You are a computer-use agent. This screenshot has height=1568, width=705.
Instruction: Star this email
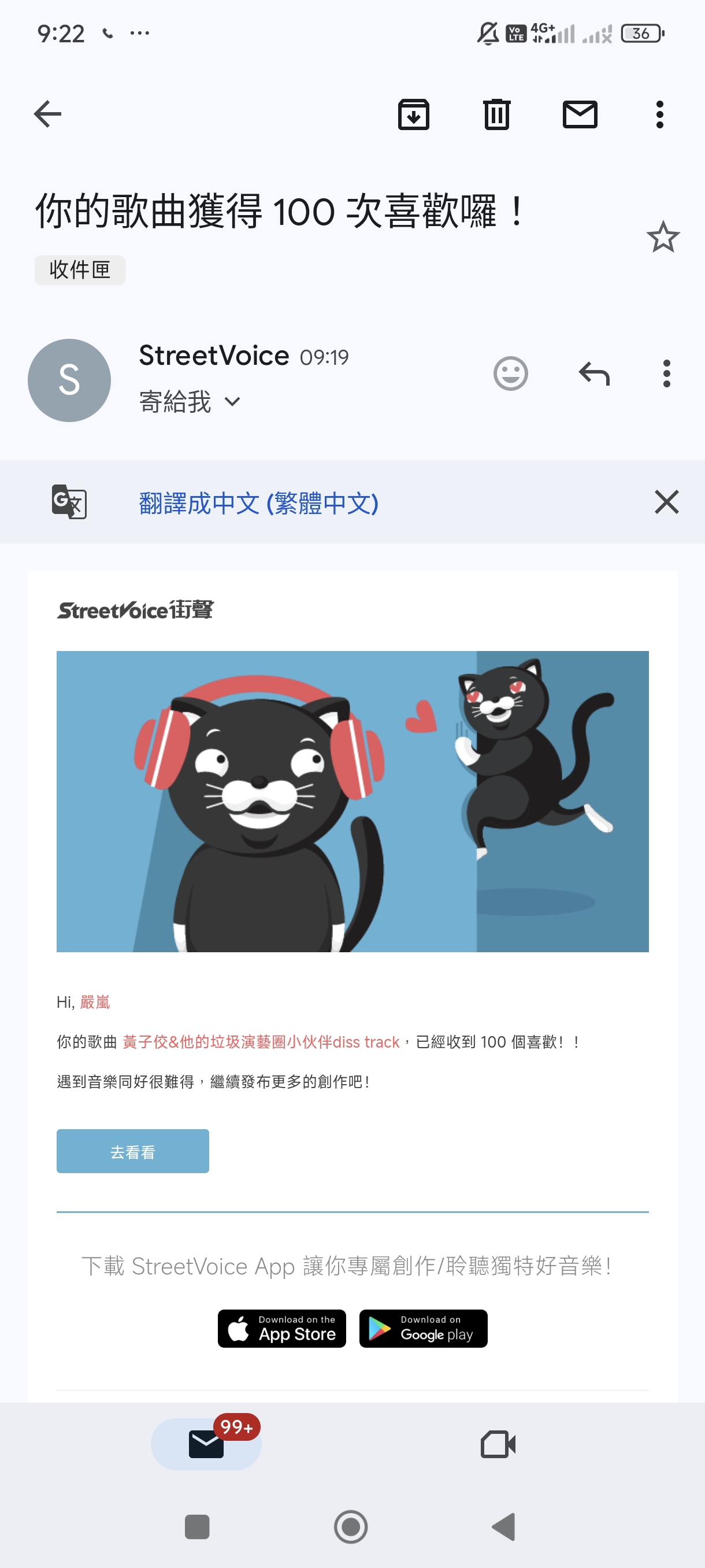(x=662, y=237)
